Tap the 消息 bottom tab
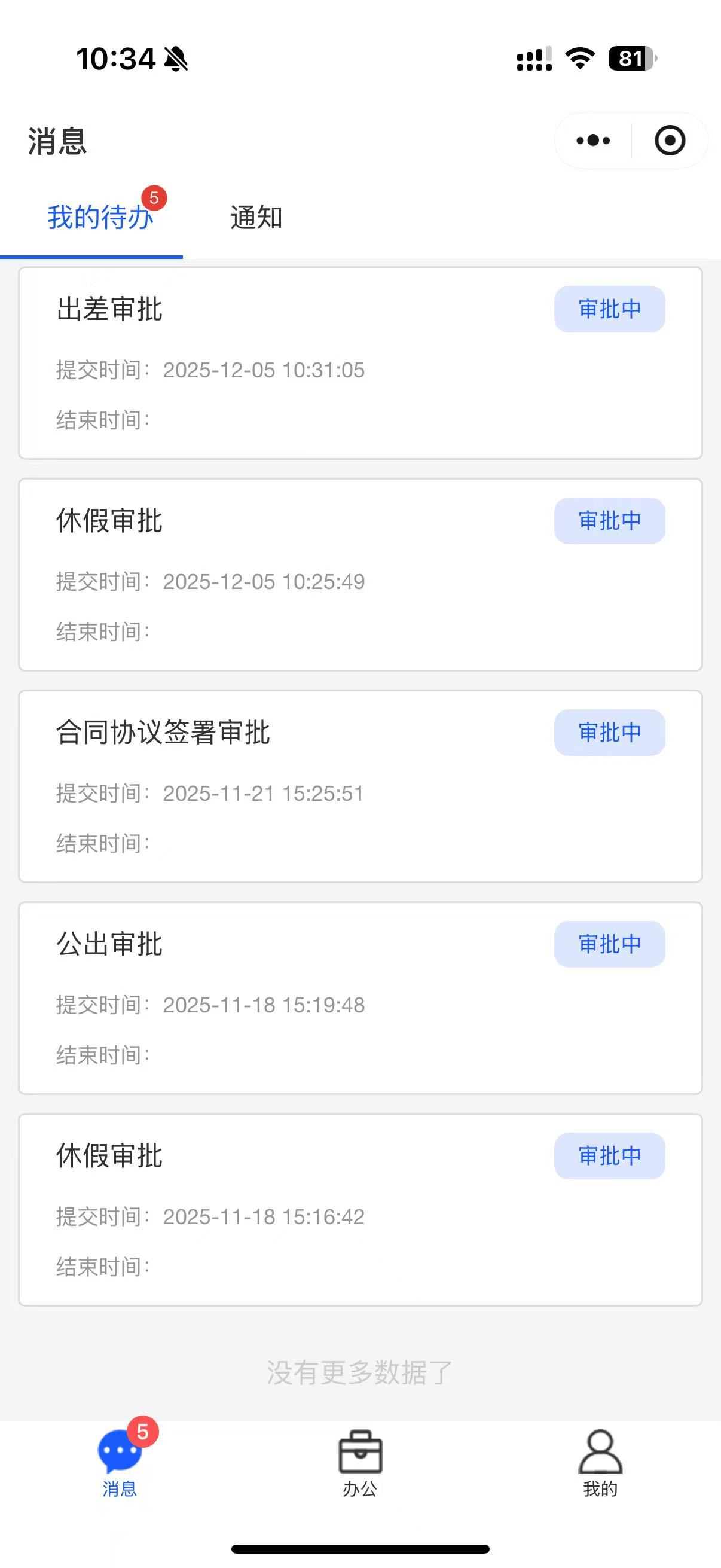Screen dimensions: 721x1568 click(120, 1463)
